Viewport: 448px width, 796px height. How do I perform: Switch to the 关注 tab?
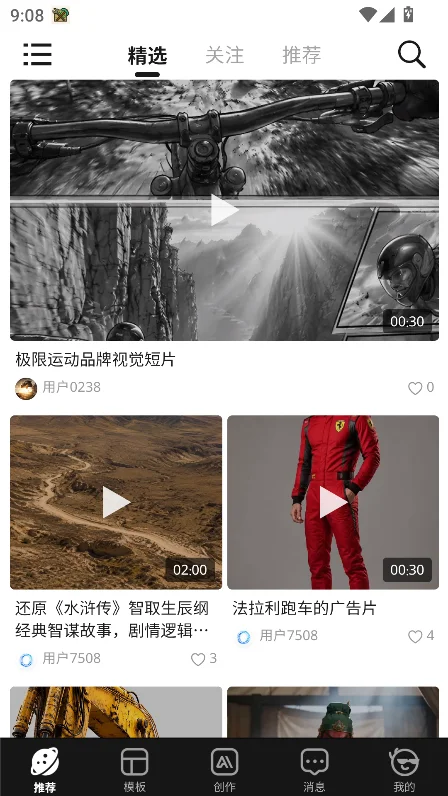(225, 55)
